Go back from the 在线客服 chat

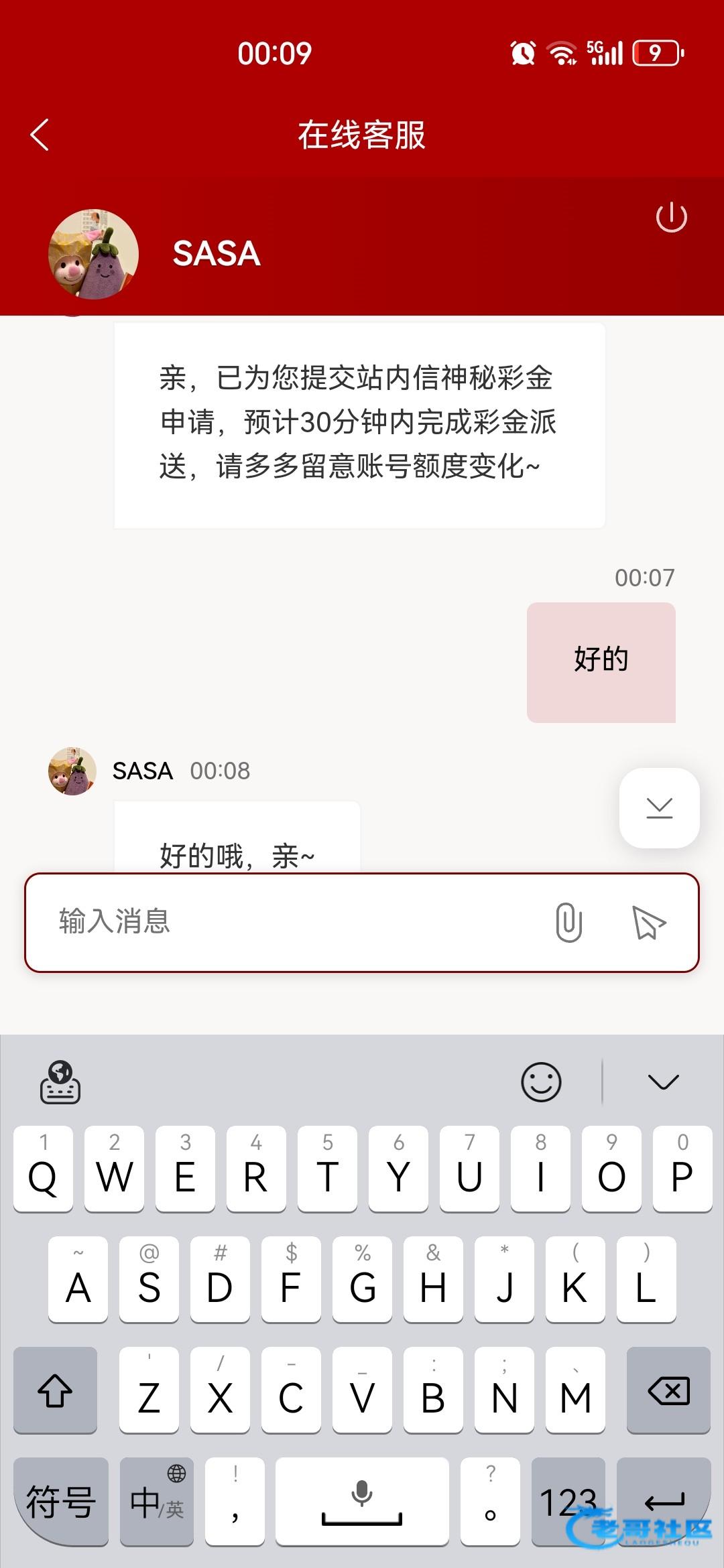pos(40,135)
